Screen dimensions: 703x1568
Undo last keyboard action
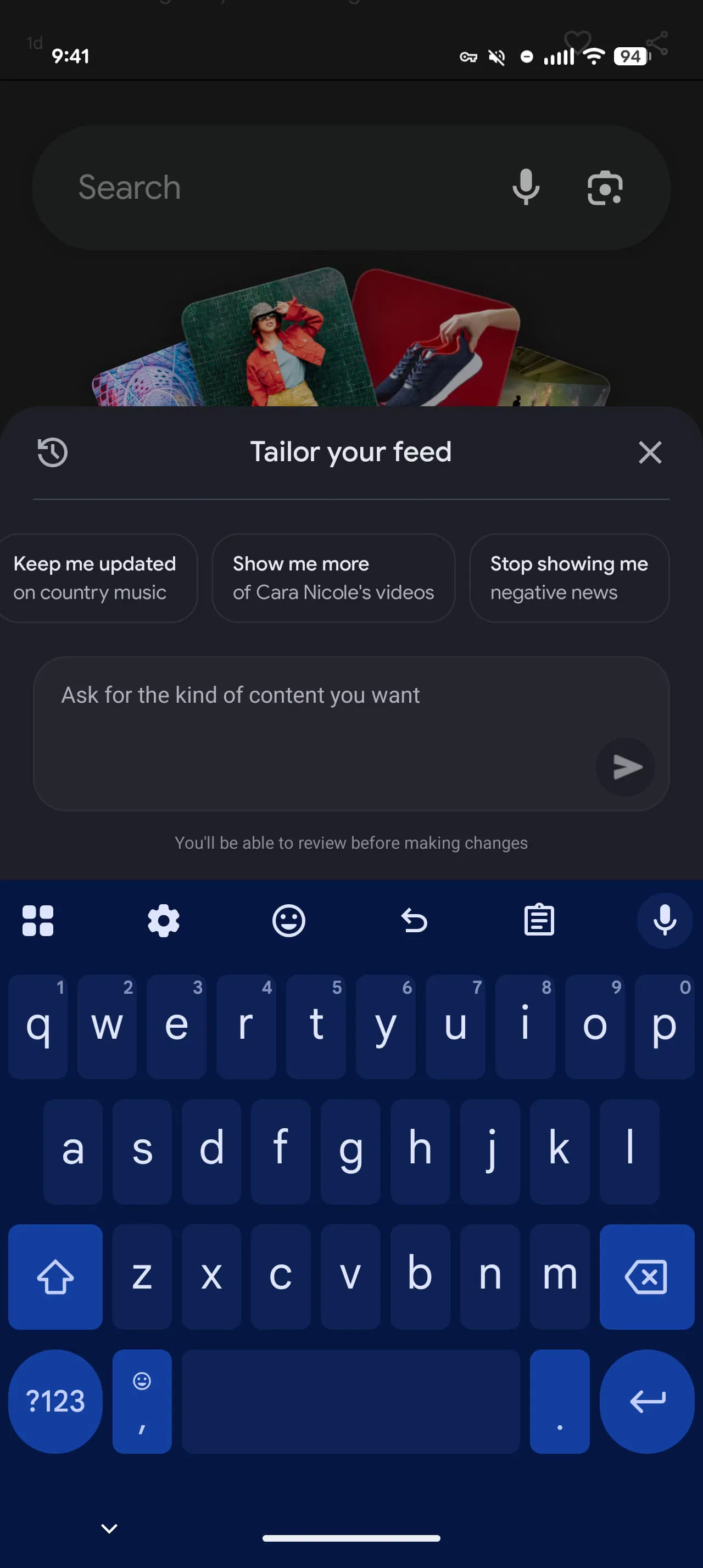pos(414,920)
